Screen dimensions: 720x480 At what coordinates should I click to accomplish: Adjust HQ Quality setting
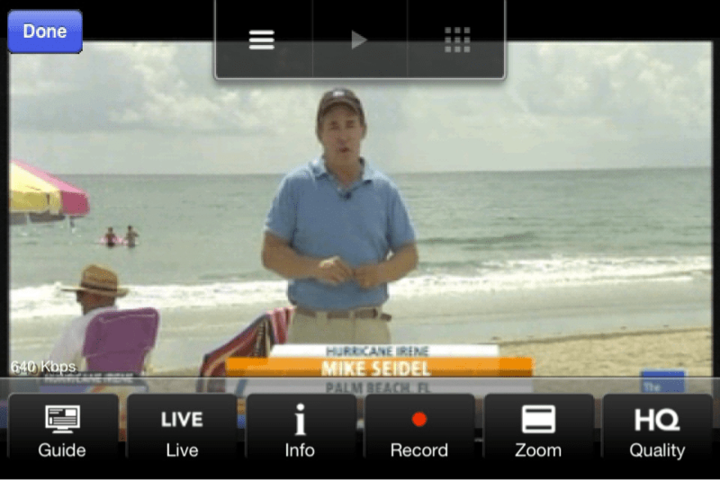point(657,430)
